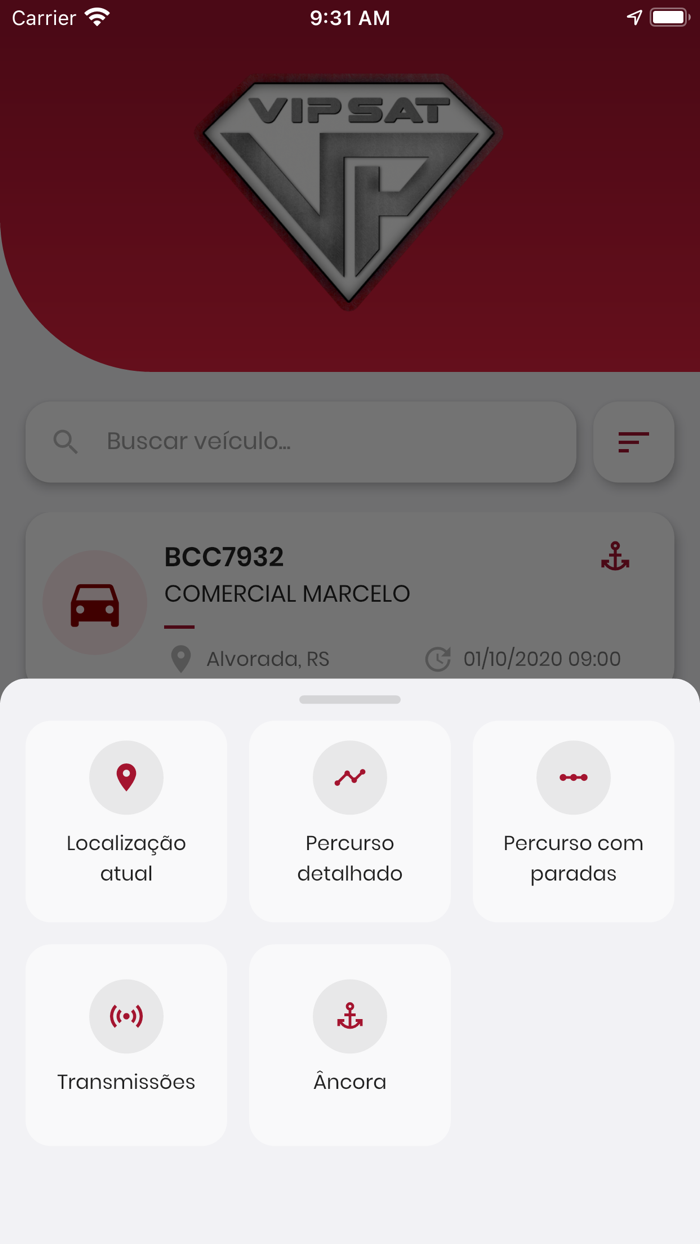The height and width of the screenshot is (1244, 700).
Task: Select Percurso detalhado
Action: pos(350,821)
